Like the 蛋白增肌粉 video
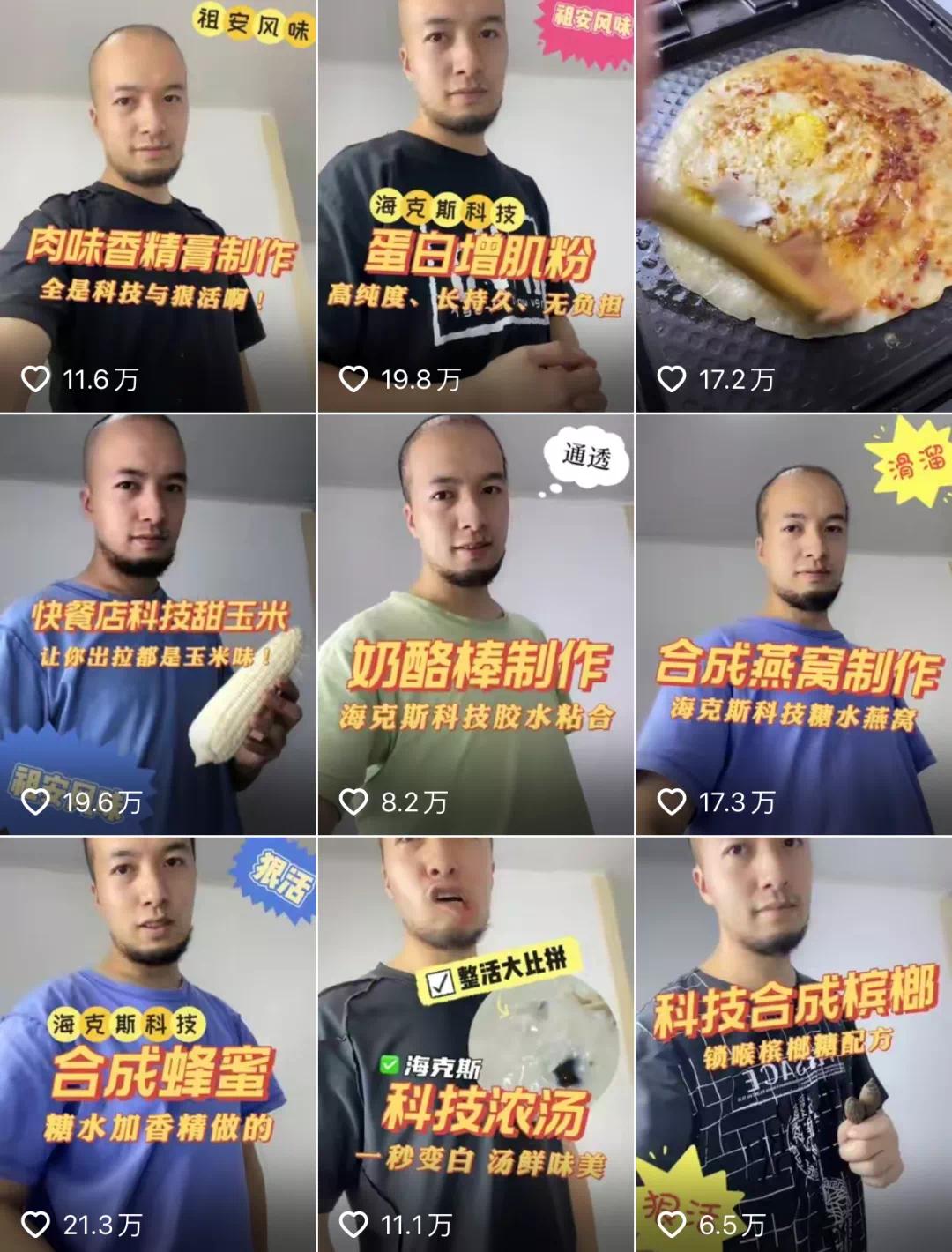Screen dimensions: 952x1252 coord(354,377)
